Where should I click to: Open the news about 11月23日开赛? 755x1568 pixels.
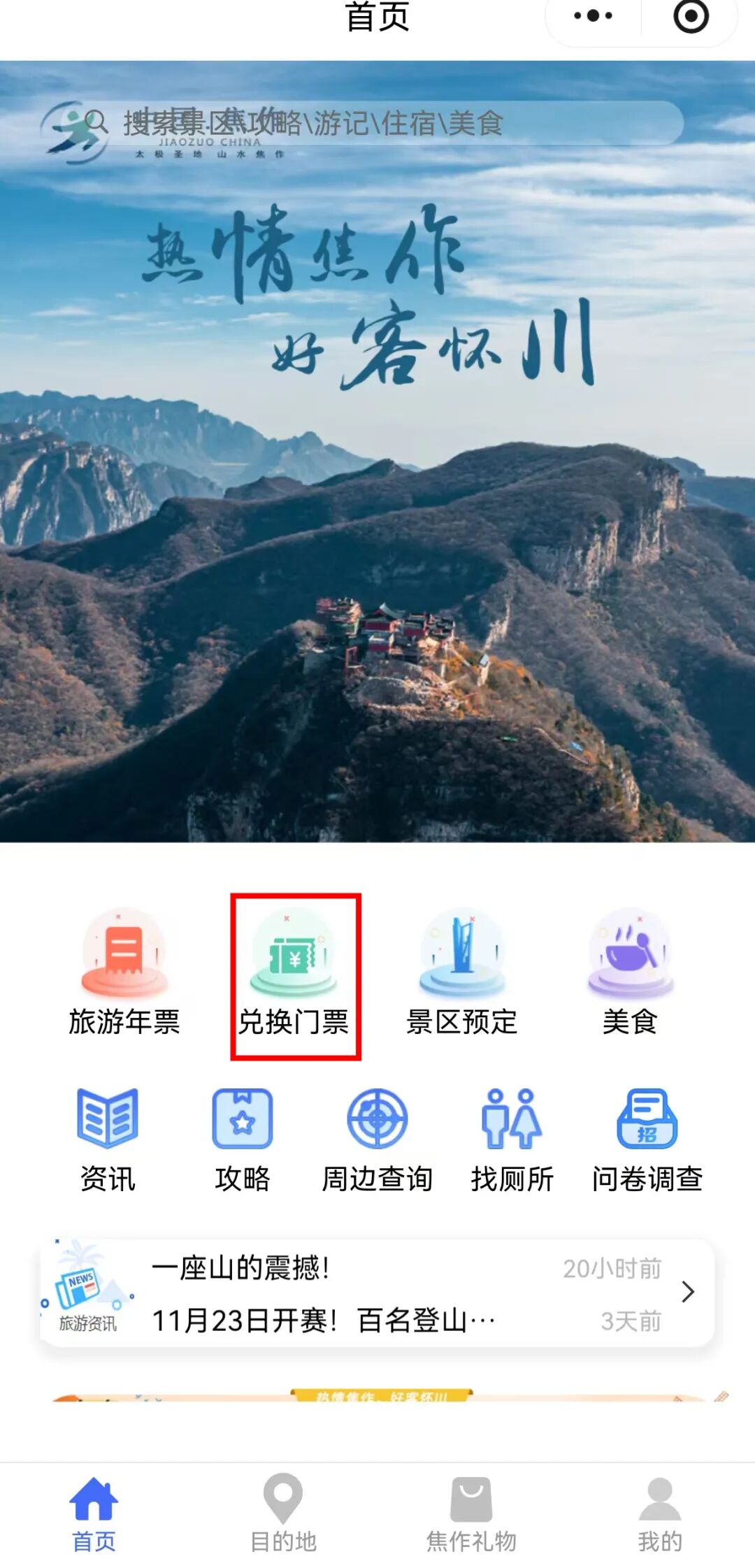(x=323, y=1320)
